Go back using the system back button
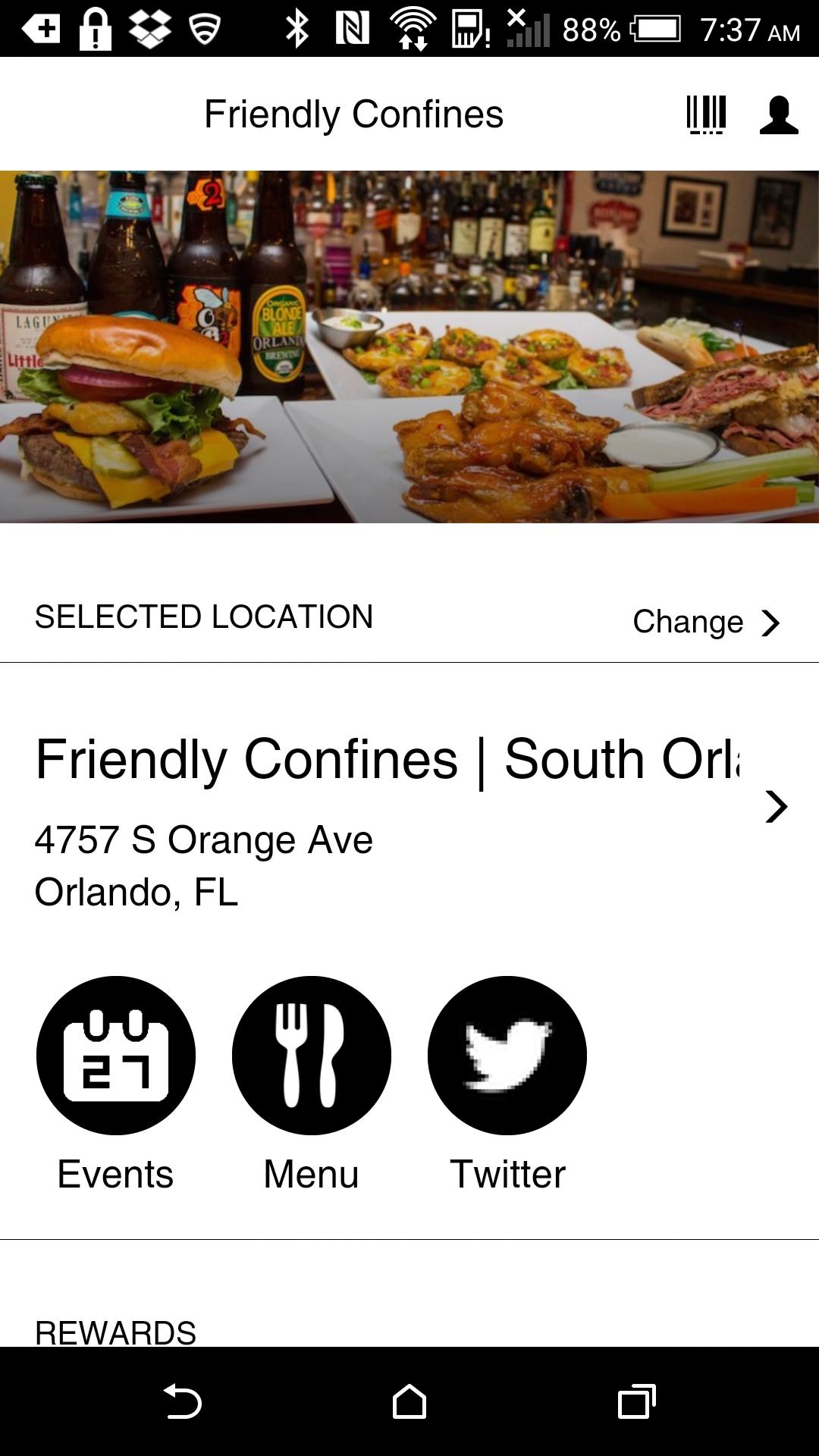 coord(183,1401)
